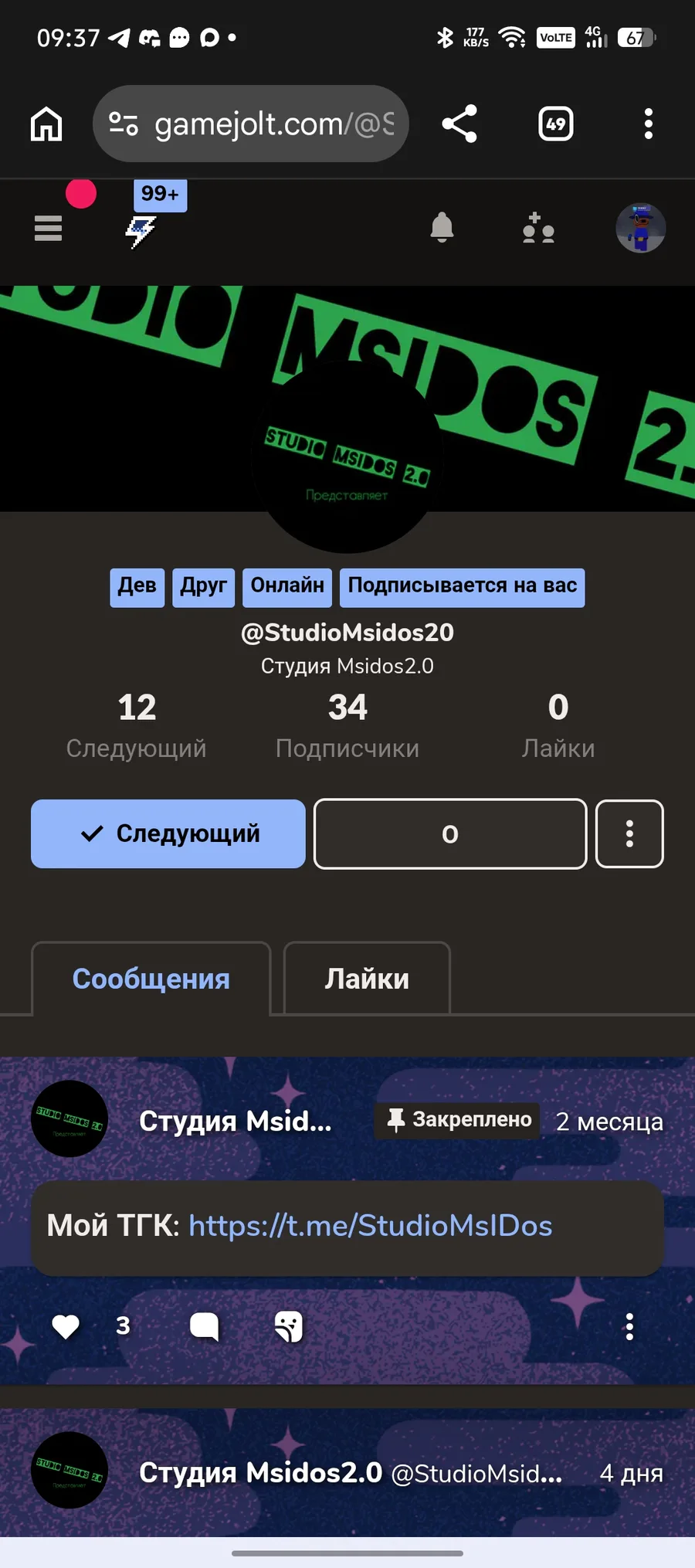Image resolution: width=695 pixels, height=1568 pixels.
Task: Add a sticker to the pinned post
Action: click(289, 1326)
